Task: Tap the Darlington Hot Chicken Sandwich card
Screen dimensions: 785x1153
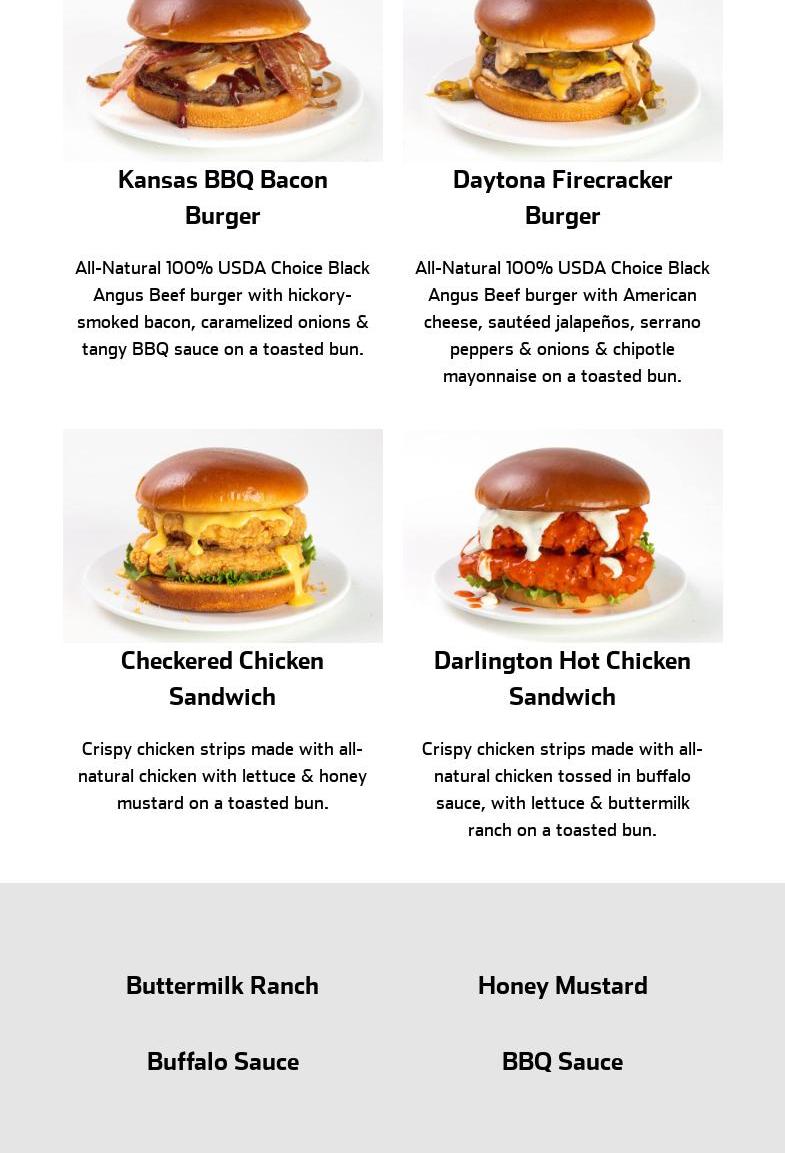Action: pyautogui.click(x=562, y=678)
